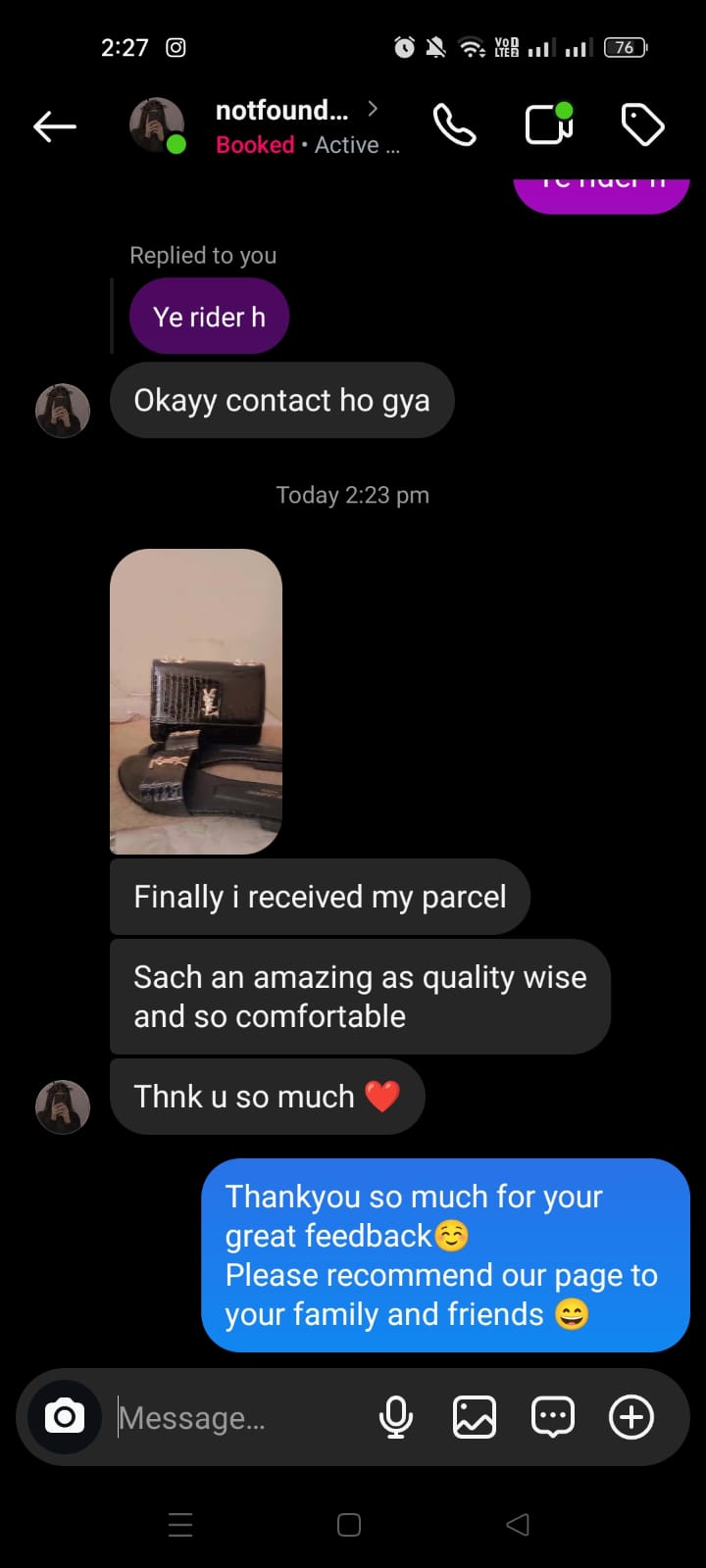The height and width of the screenshot is (1568, 706).
Task: Go back with the arrow icon
Action: pyautogui.click(x=54, y=125)
